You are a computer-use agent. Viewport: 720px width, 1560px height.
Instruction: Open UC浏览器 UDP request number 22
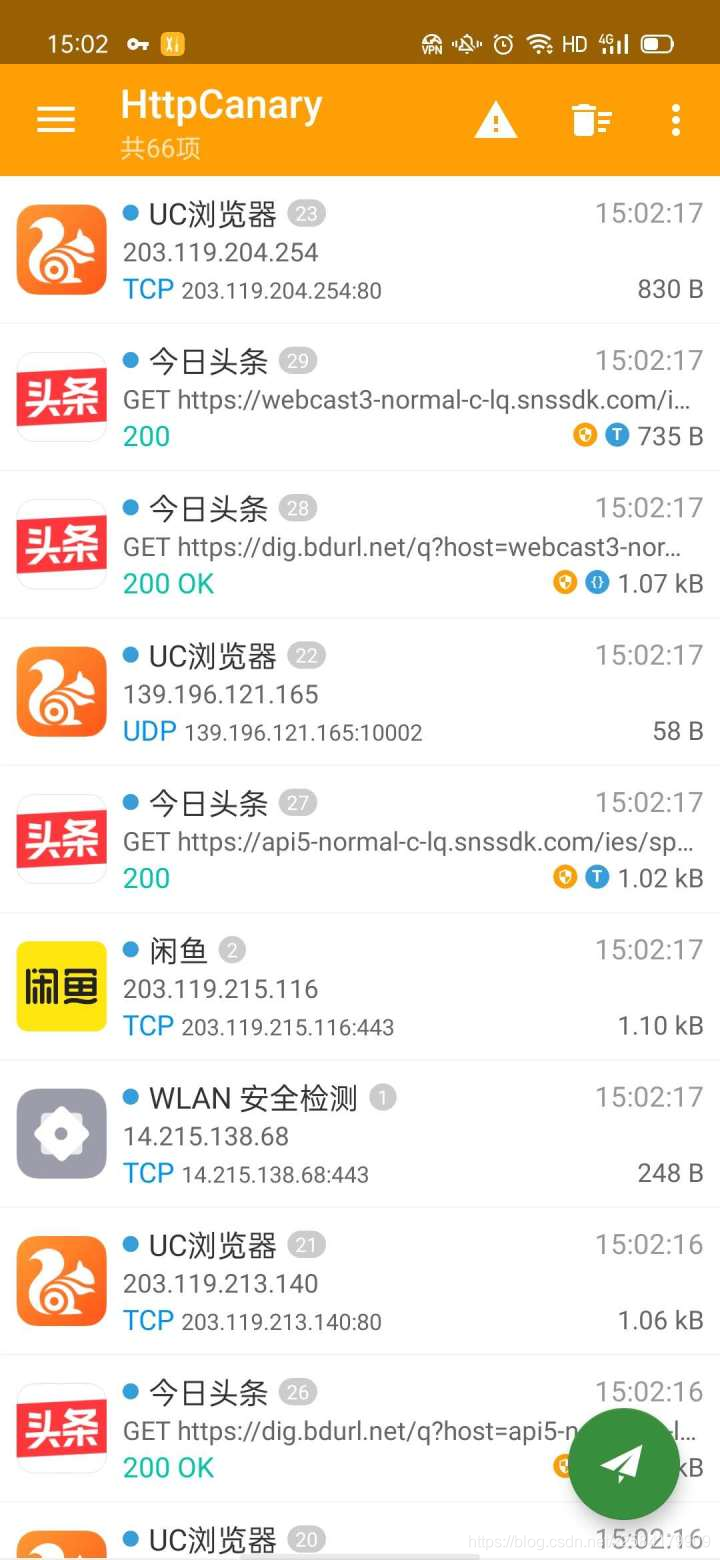pos(360,692)
